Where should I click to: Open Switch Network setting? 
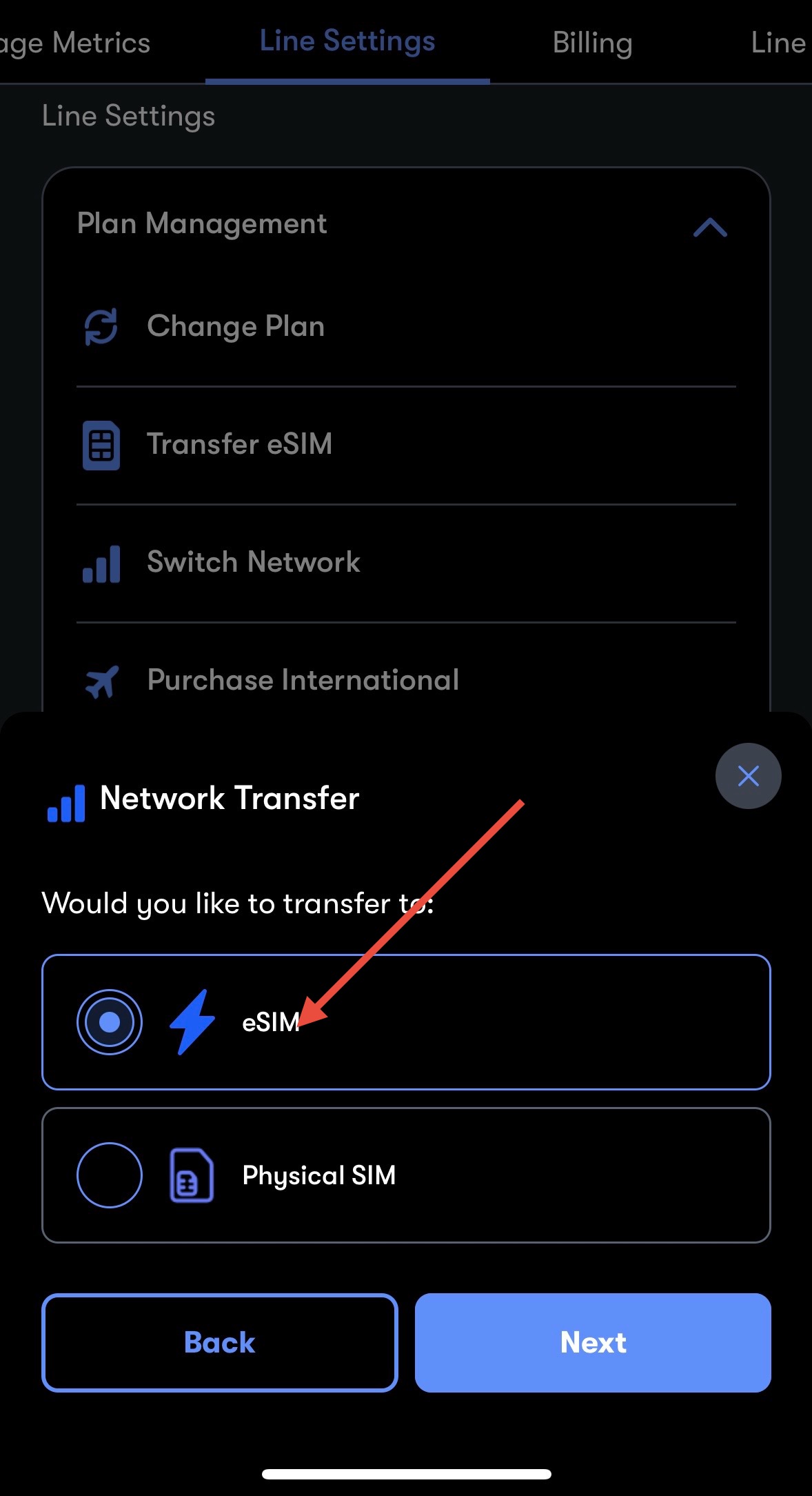[x=253, y=562]
